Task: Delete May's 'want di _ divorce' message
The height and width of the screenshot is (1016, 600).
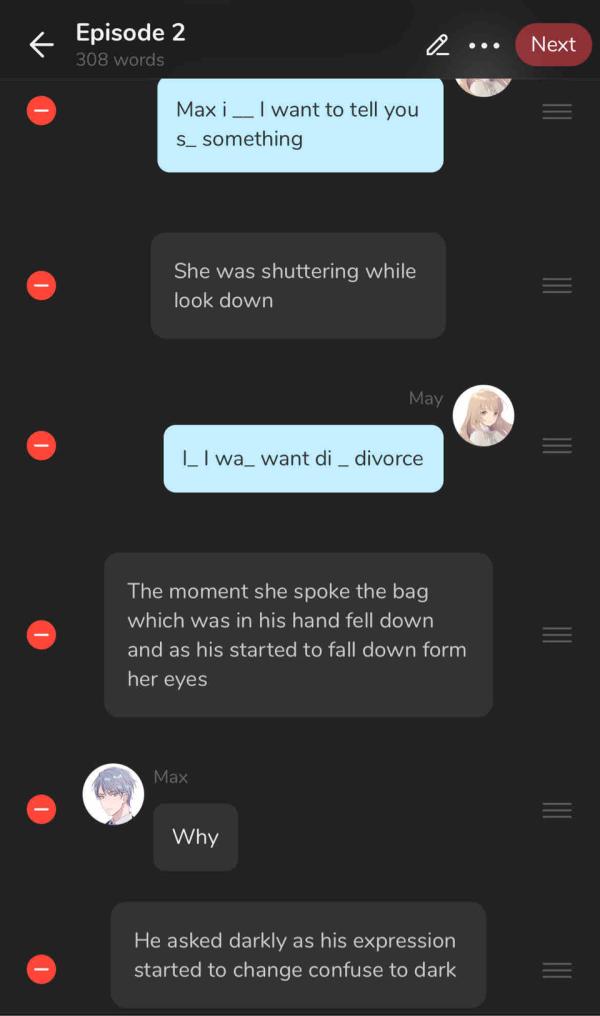Action: click(x=41, y=445)
